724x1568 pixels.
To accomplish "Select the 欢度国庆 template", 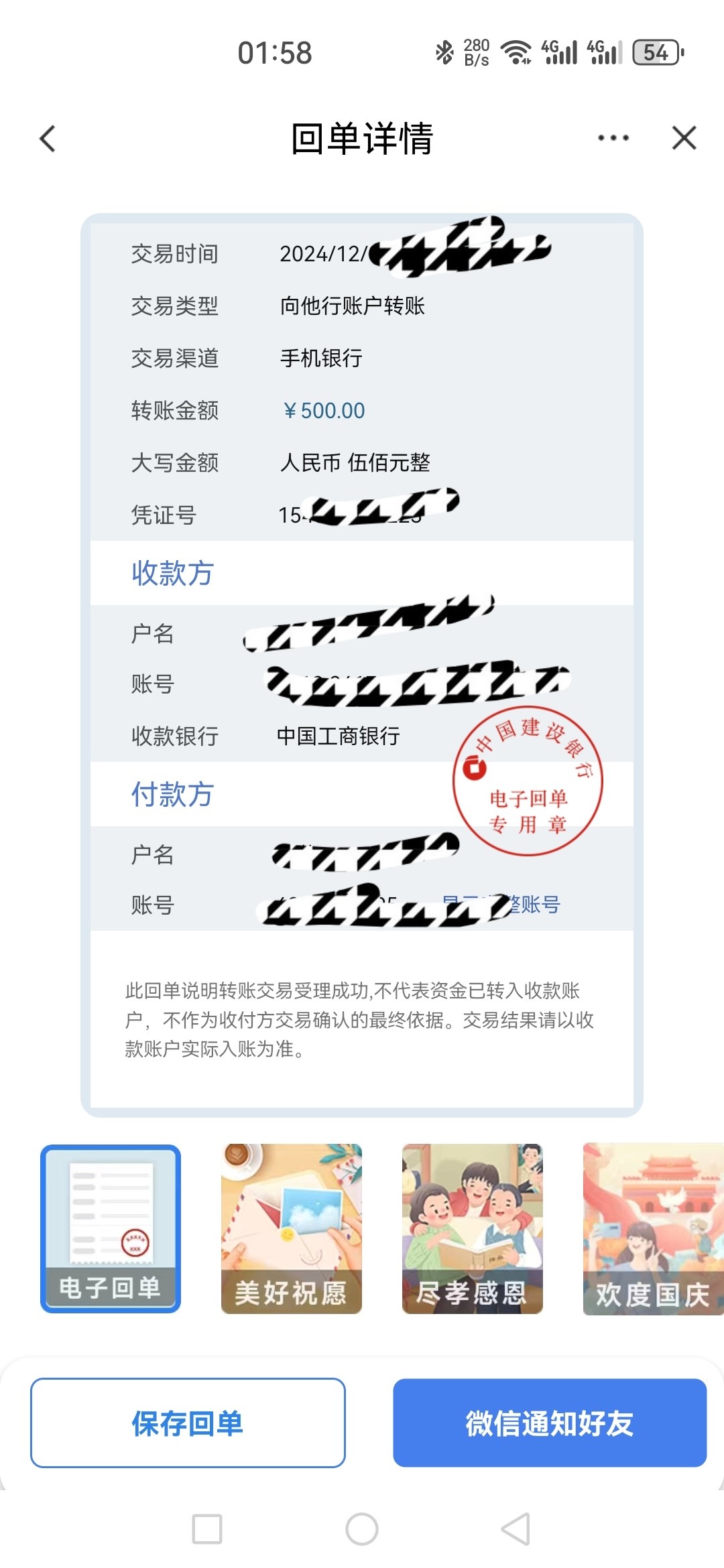I will pos(653,1228).
